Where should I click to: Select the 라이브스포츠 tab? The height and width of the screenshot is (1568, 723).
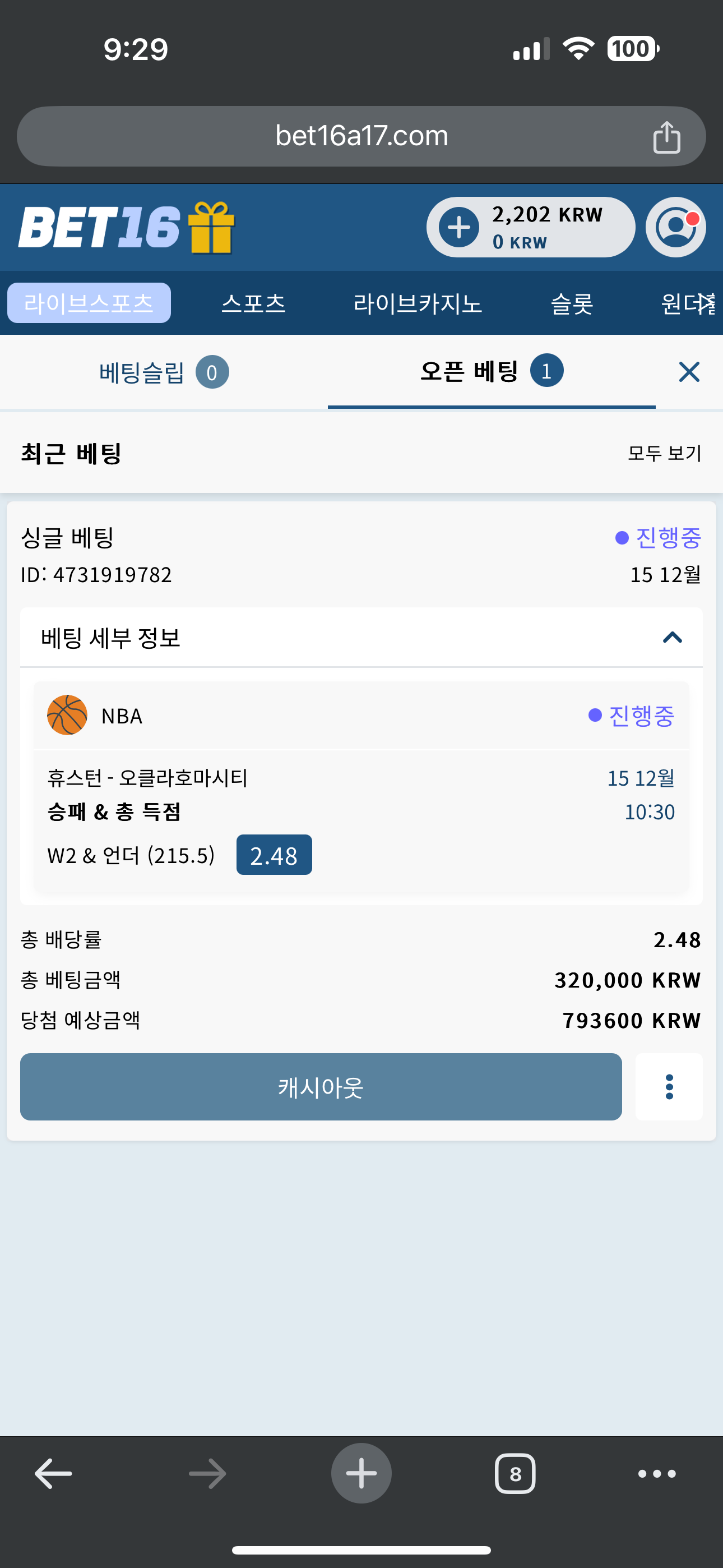[89, 302]
